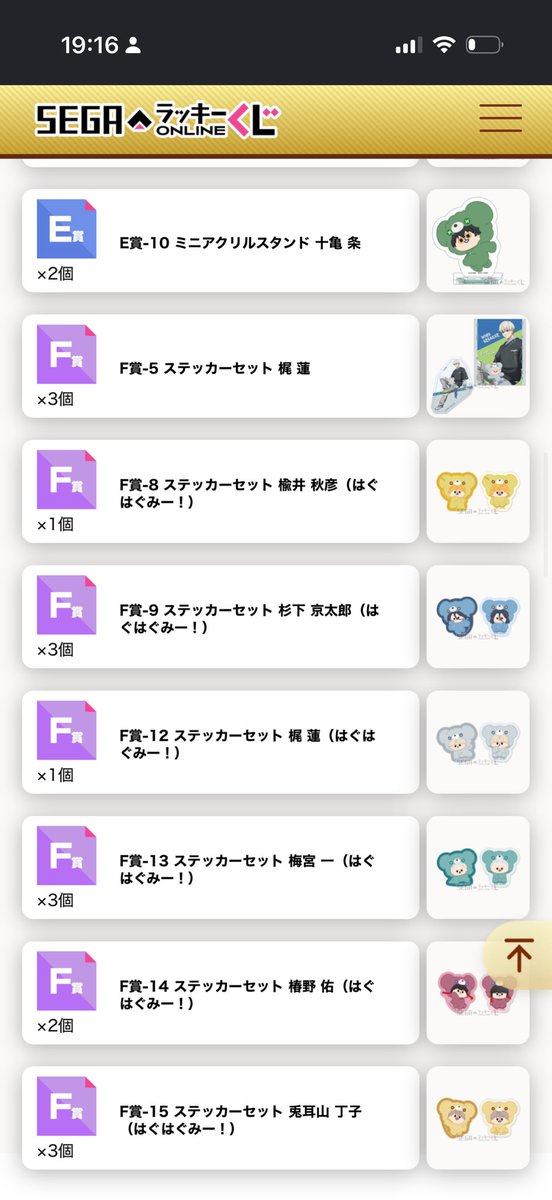Enlarge the F賞-8 楡井 秋彦 sticker image

coord(478,491)
